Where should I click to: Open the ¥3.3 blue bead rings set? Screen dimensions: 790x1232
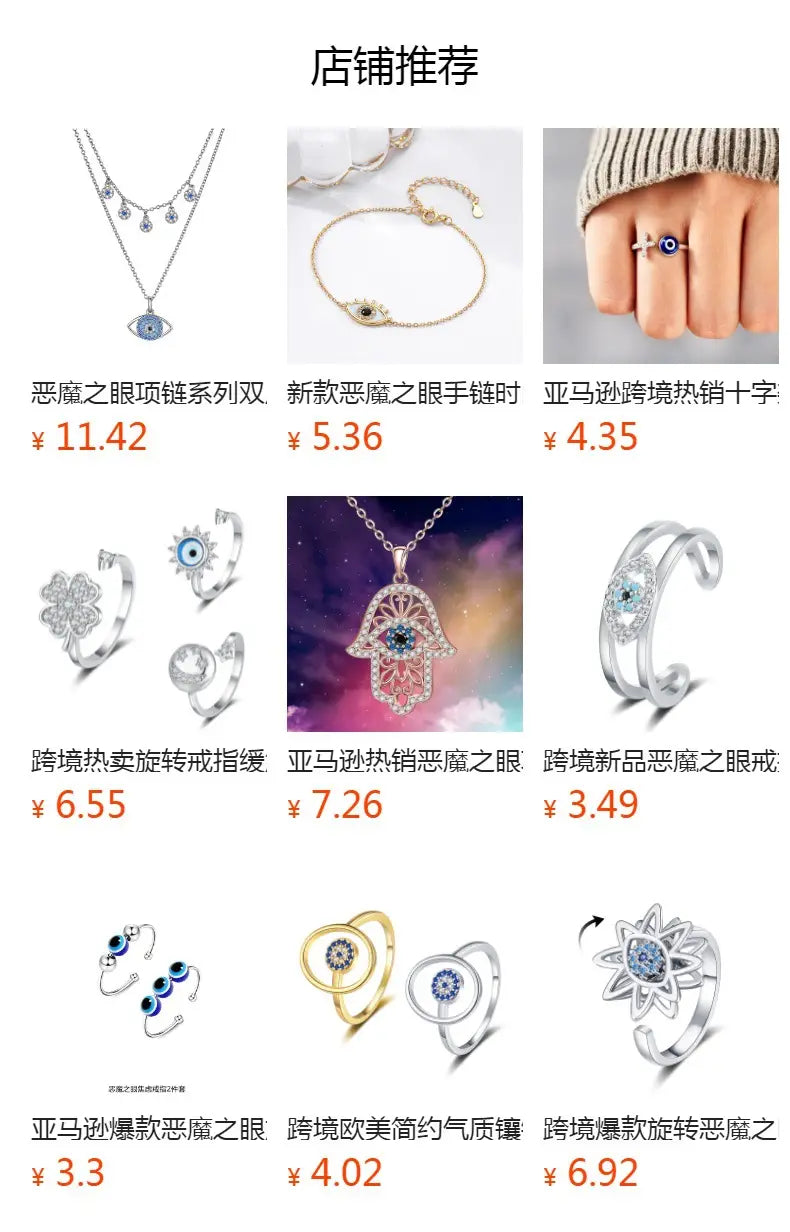149,982
